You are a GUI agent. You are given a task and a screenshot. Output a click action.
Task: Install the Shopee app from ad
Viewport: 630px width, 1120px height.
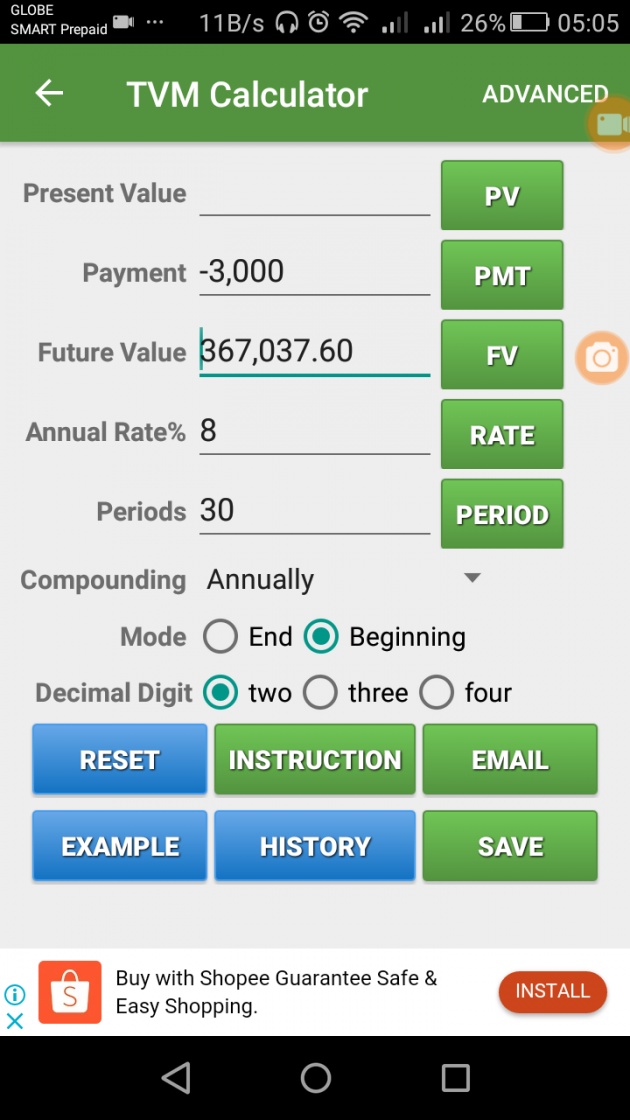tap(553, 991)
